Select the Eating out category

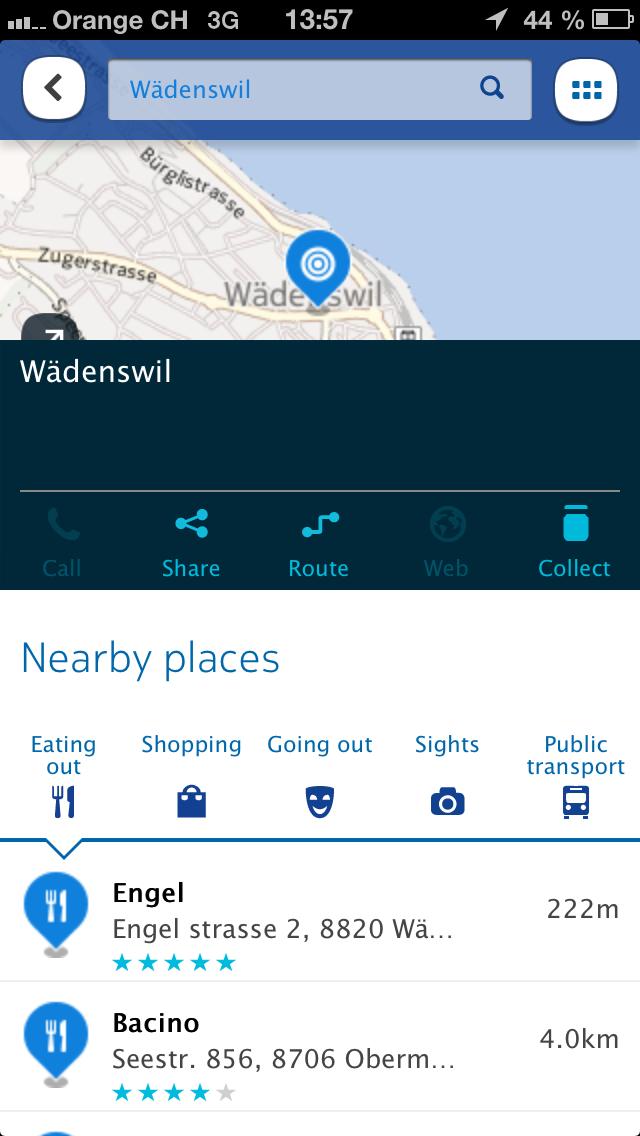click(63, 776)
